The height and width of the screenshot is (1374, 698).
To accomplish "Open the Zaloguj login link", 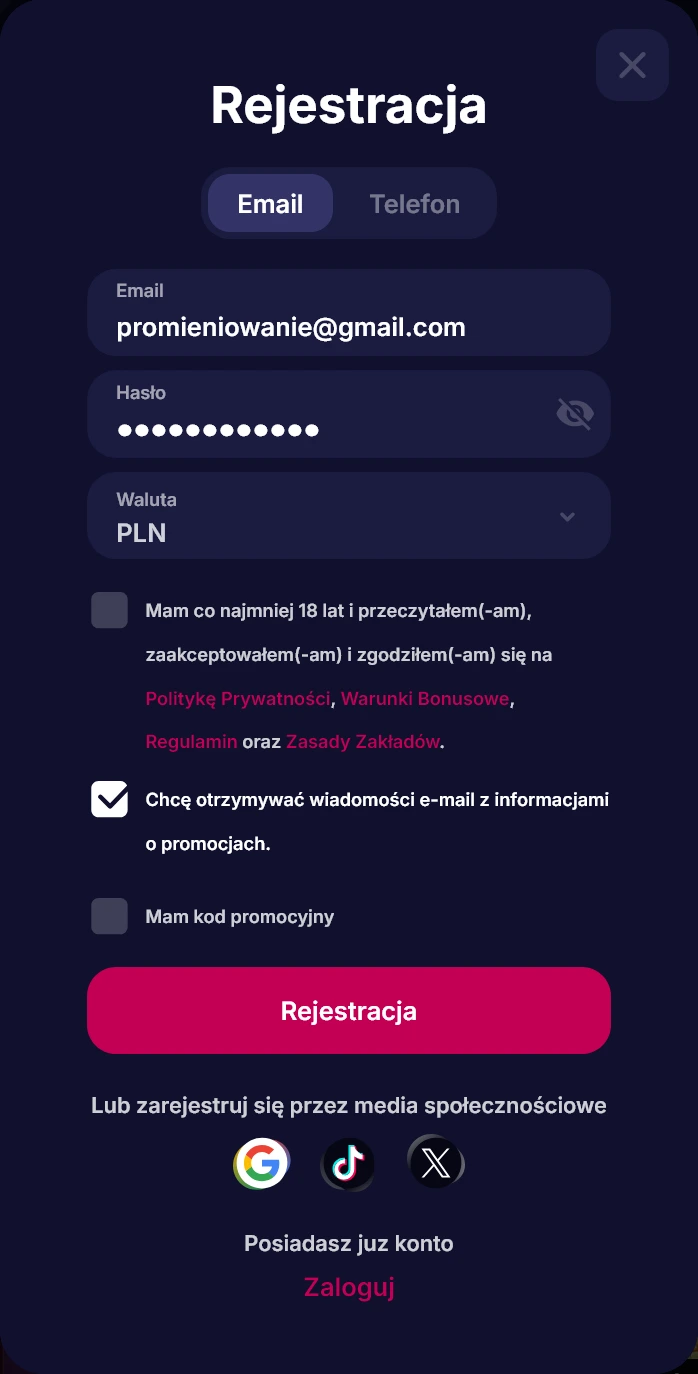I will [x=349, y=1287].
